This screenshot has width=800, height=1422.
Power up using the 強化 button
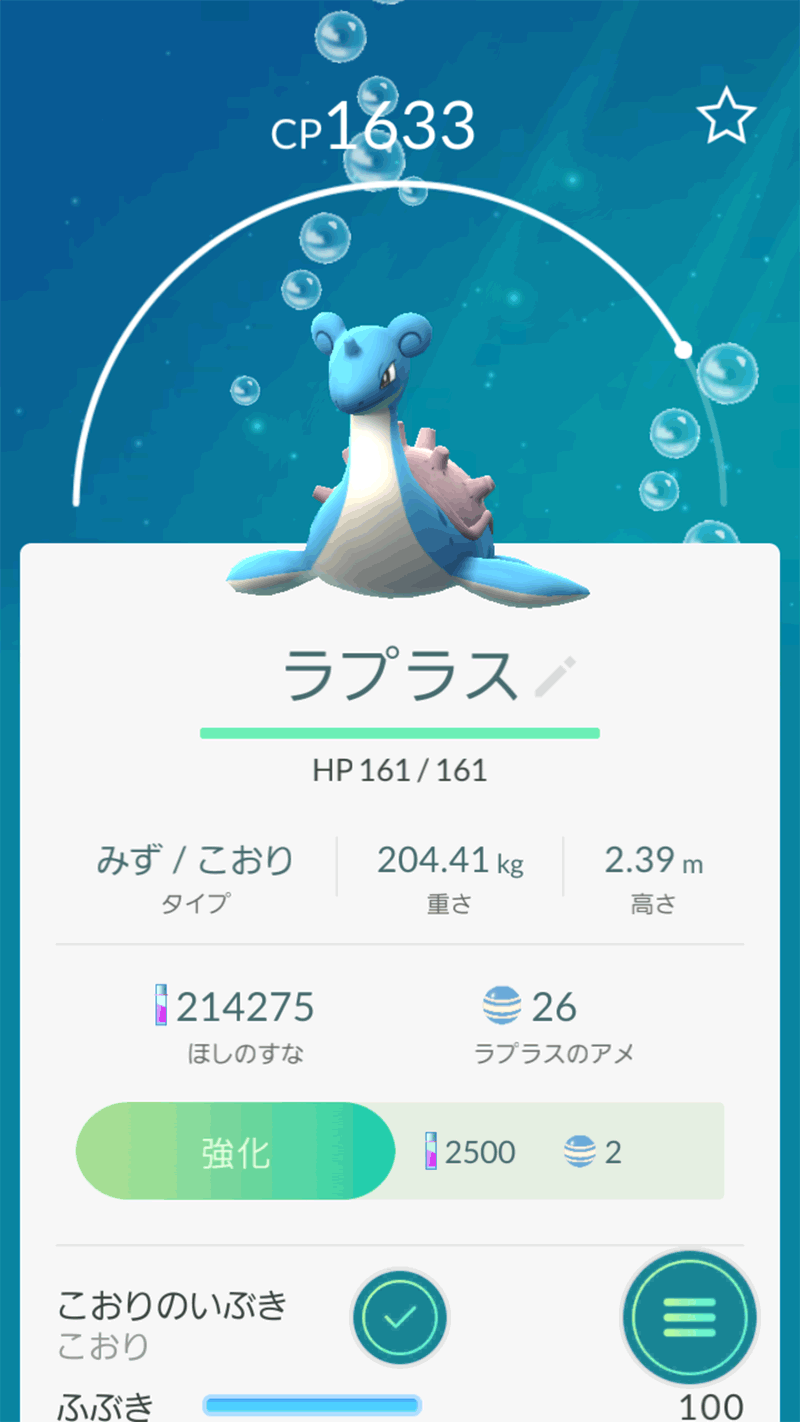click(x=236, y=1151)
